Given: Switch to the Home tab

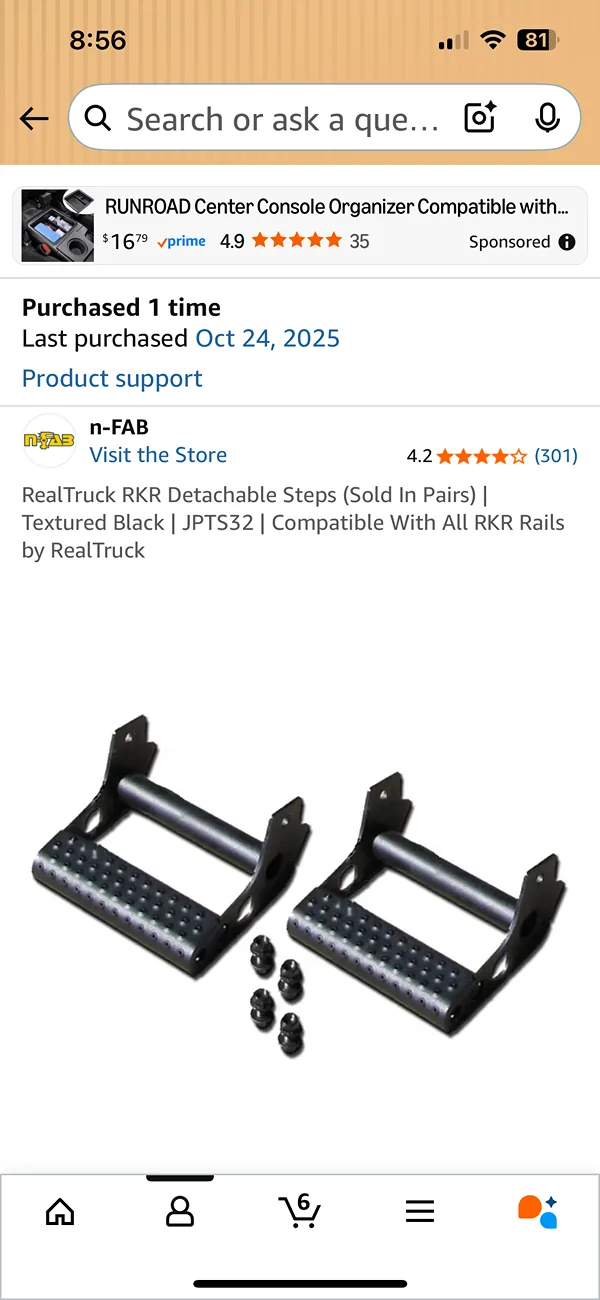Looking at the screenshot, I should point(60,1211).
